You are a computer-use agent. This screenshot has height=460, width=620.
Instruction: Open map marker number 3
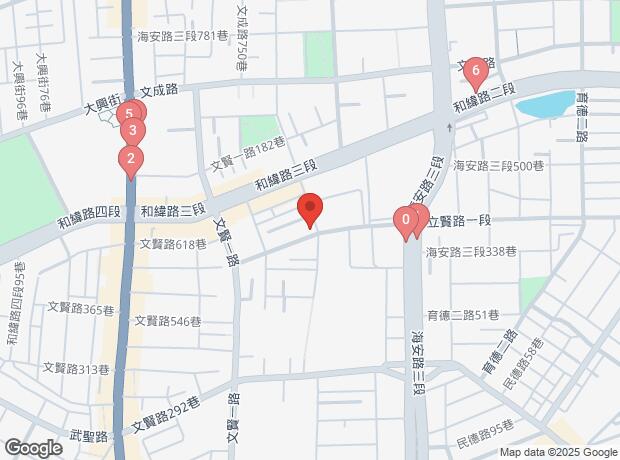pyautogui.click(x=133, y=130)
